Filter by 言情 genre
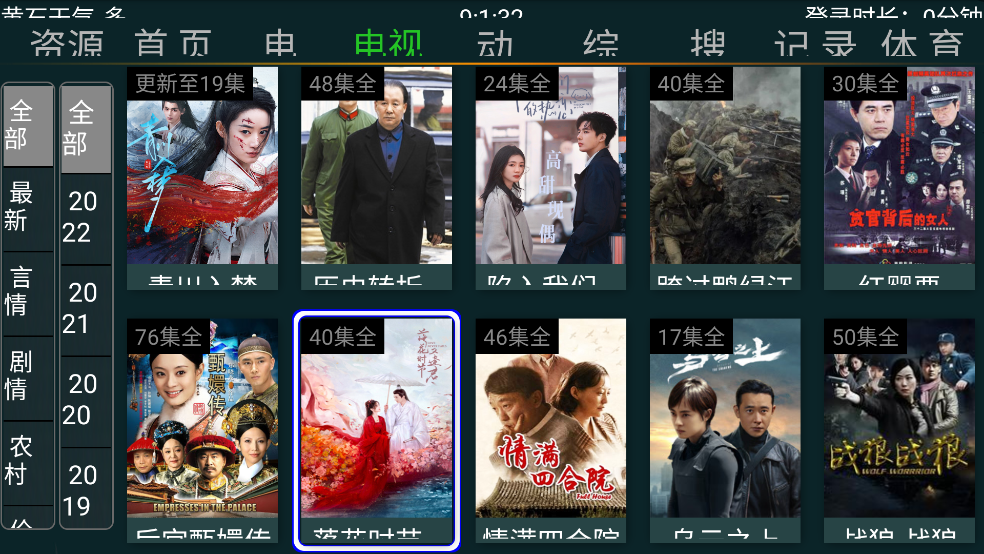Viewport: 984px width, 554px height. click(x=27, y=291)
